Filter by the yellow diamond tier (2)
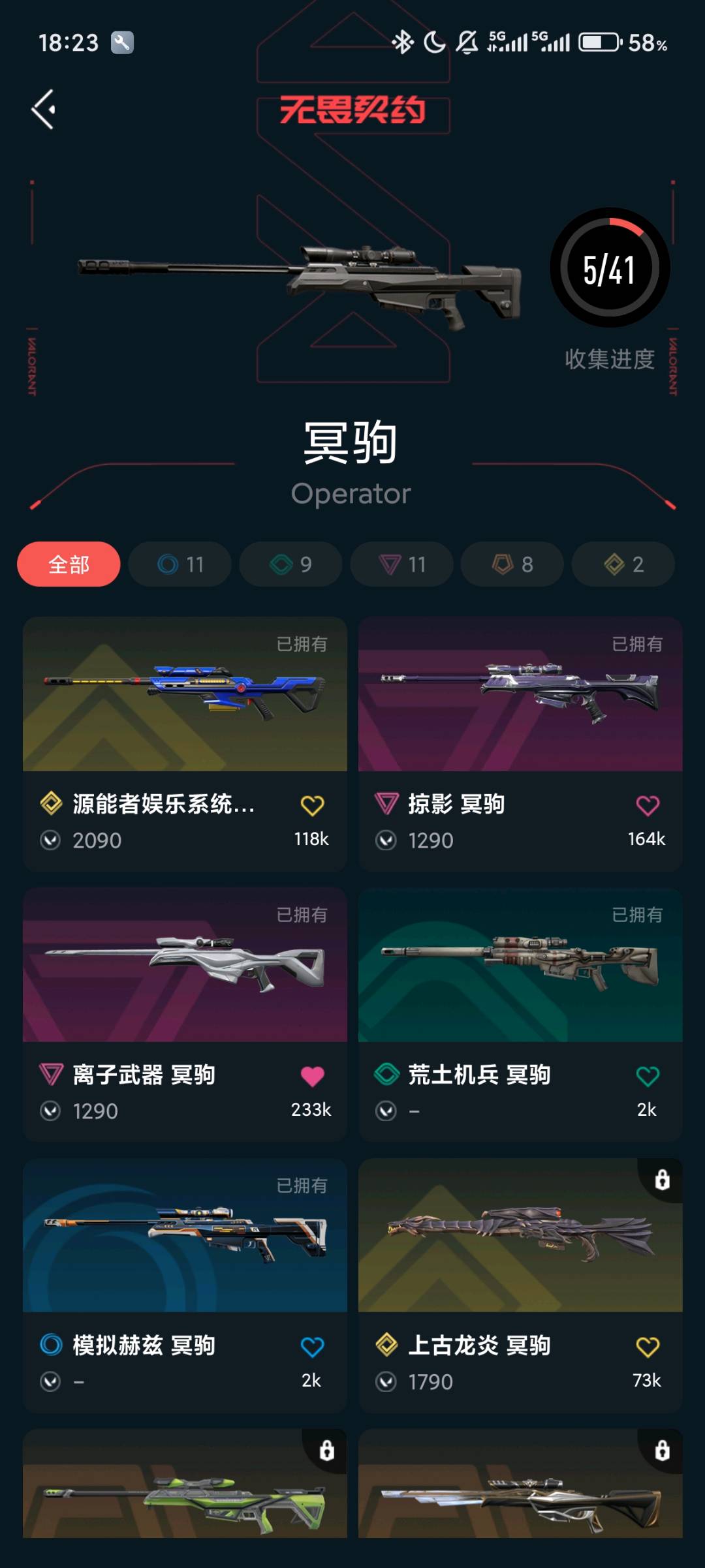This screenshot has width=705, height=1568. point(623,564)
